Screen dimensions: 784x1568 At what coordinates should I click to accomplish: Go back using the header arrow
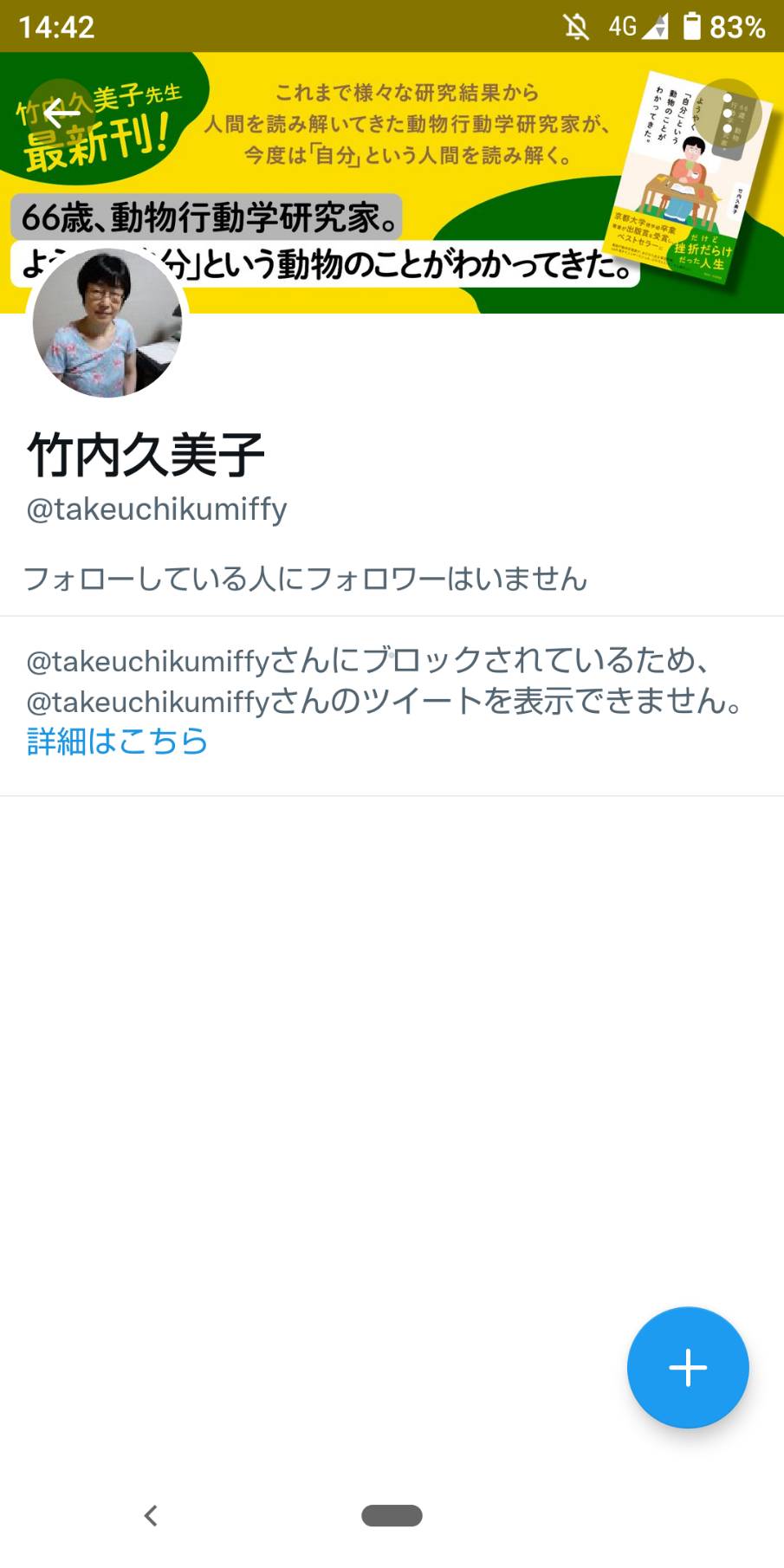pyautogui.click(x=61, y=113)
